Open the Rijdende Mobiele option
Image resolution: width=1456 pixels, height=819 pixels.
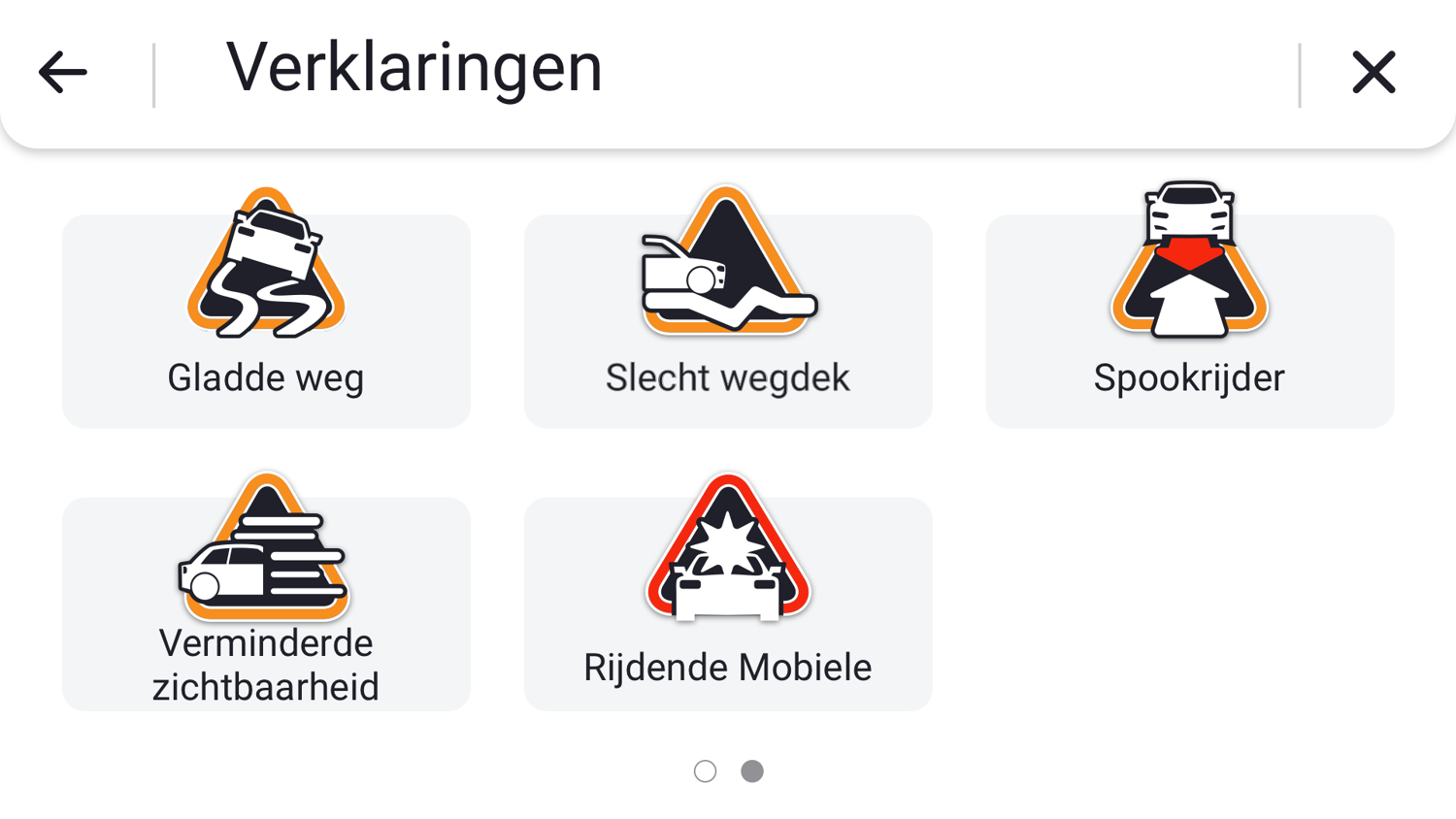pyautogui.click(x=728, y=602)
